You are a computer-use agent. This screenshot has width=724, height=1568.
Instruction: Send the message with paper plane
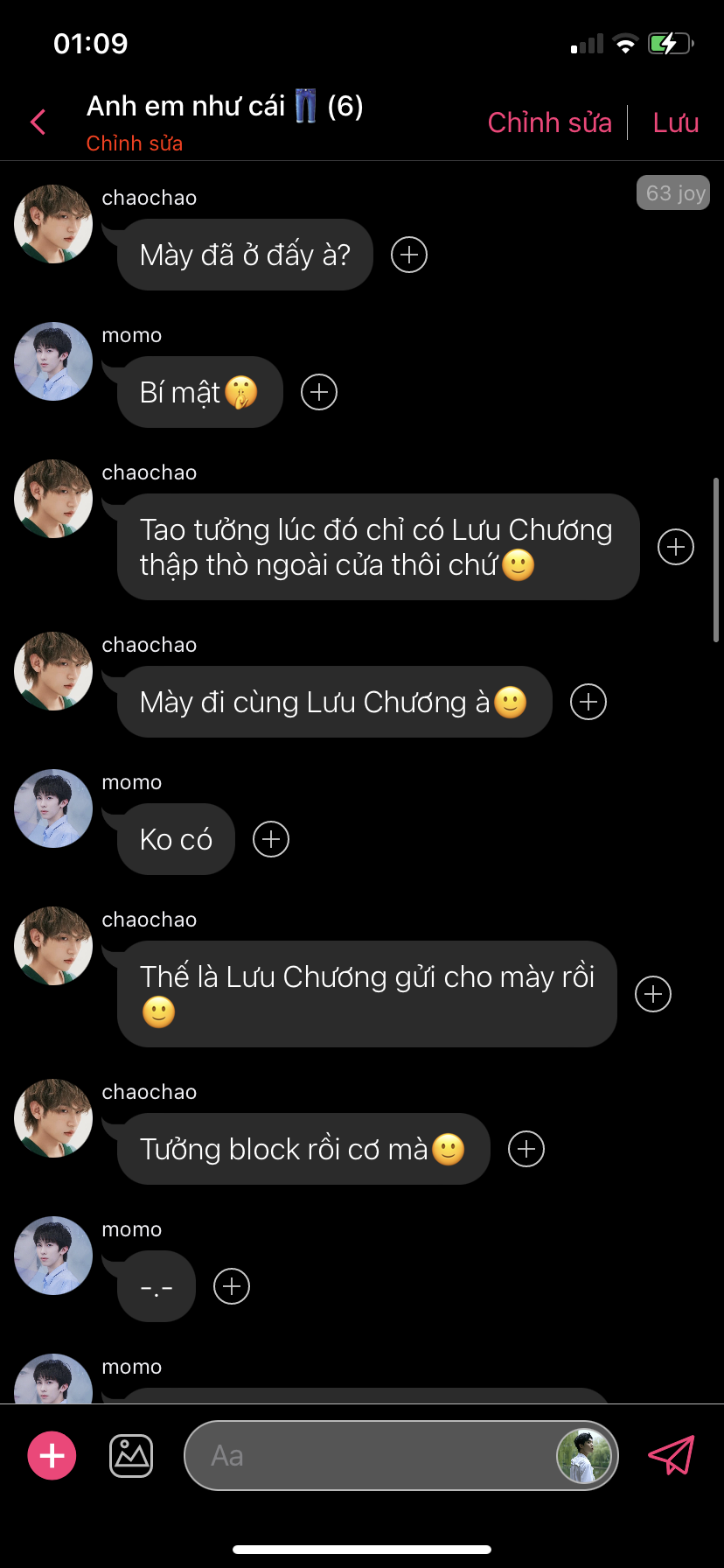pos(671,1456)
